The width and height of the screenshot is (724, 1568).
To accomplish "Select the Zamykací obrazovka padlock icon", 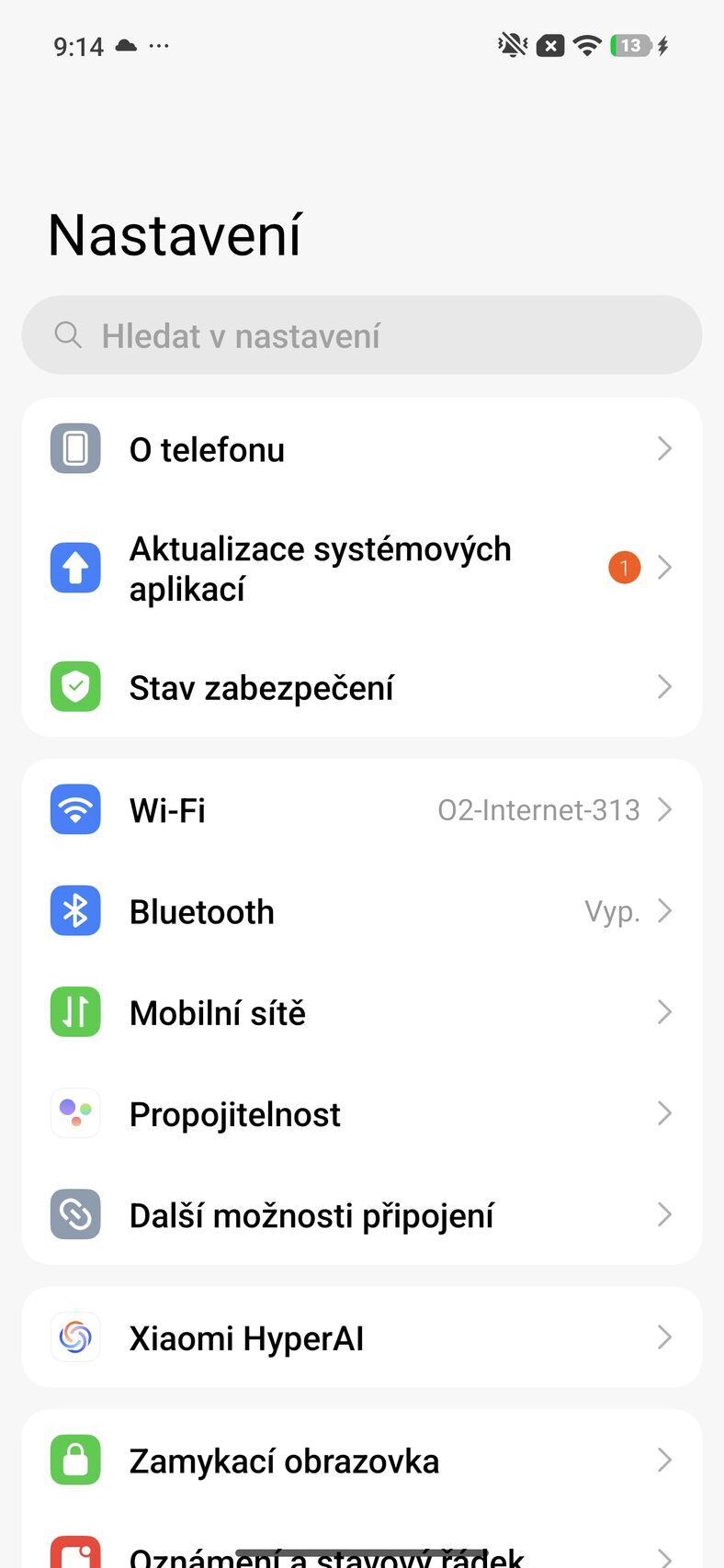I will 74,1461.
